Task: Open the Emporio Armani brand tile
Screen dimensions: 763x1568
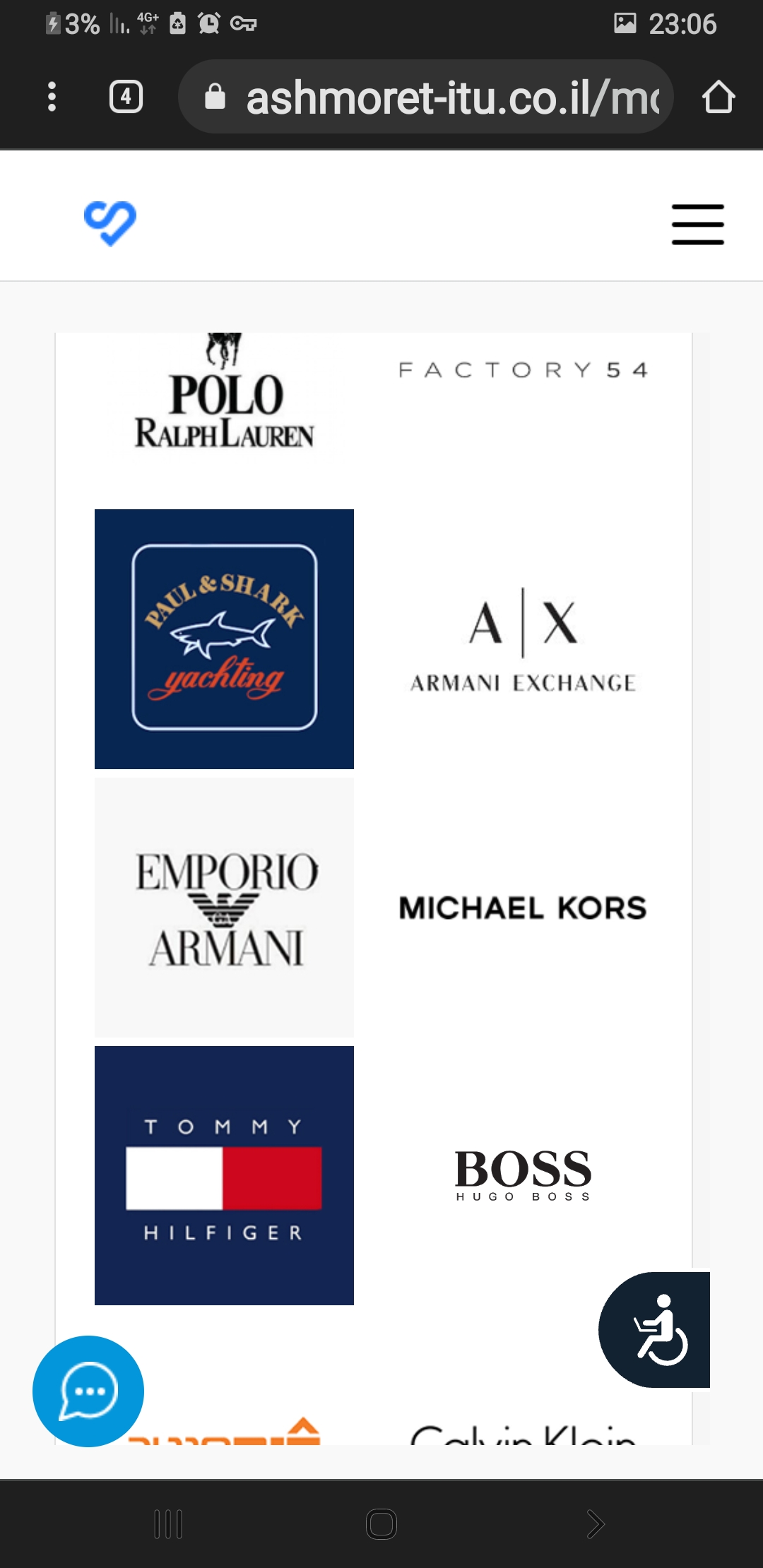Action: tap(225, 907)
